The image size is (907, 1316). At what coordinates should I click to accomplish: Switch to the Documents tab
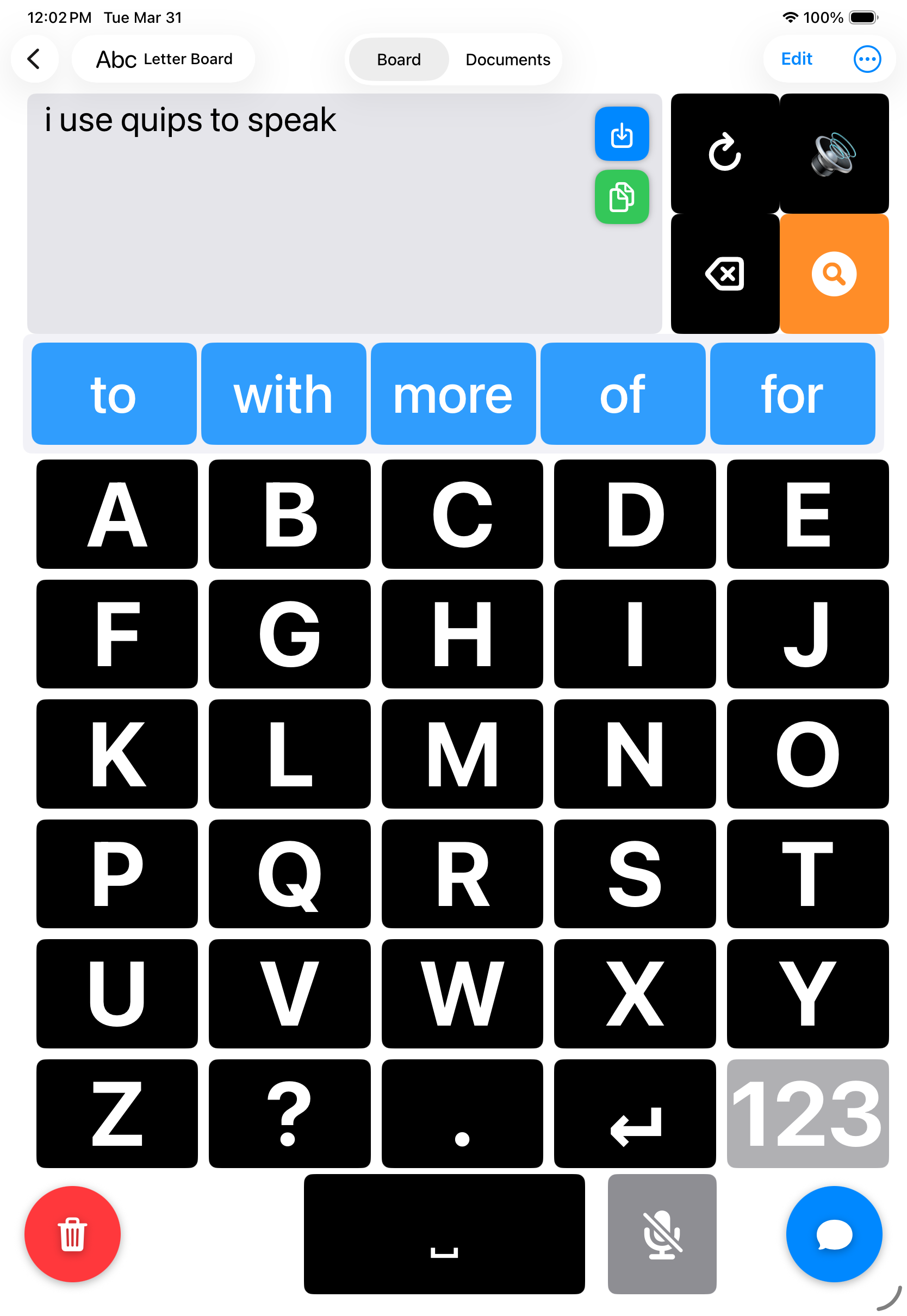tap(507, 59)
